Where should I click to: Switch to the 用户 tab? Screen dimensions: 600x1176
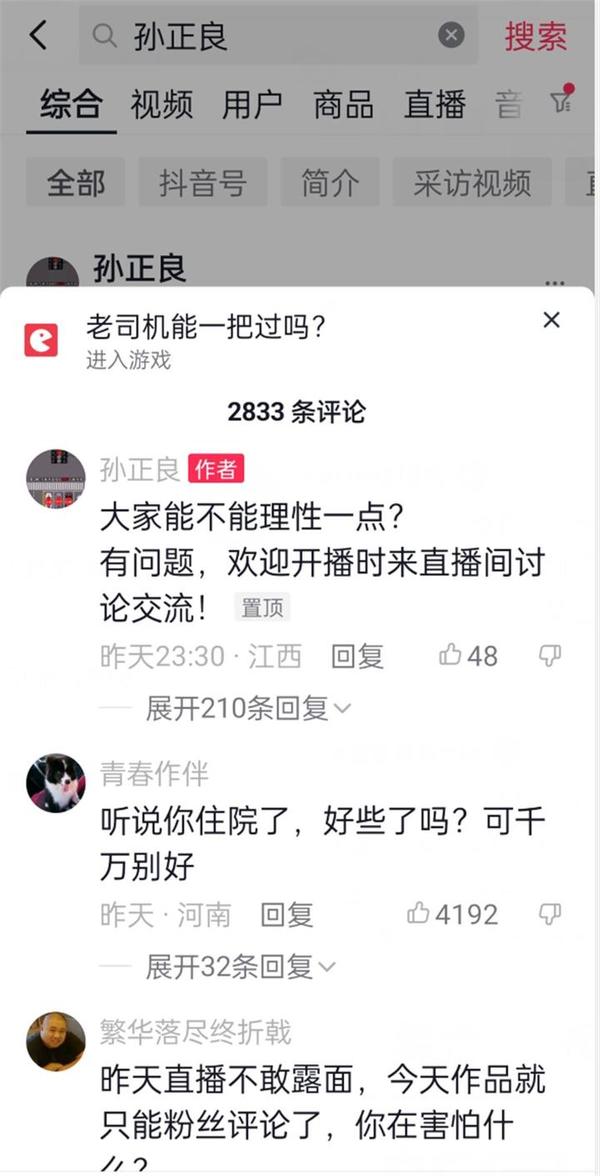[252, 104]
